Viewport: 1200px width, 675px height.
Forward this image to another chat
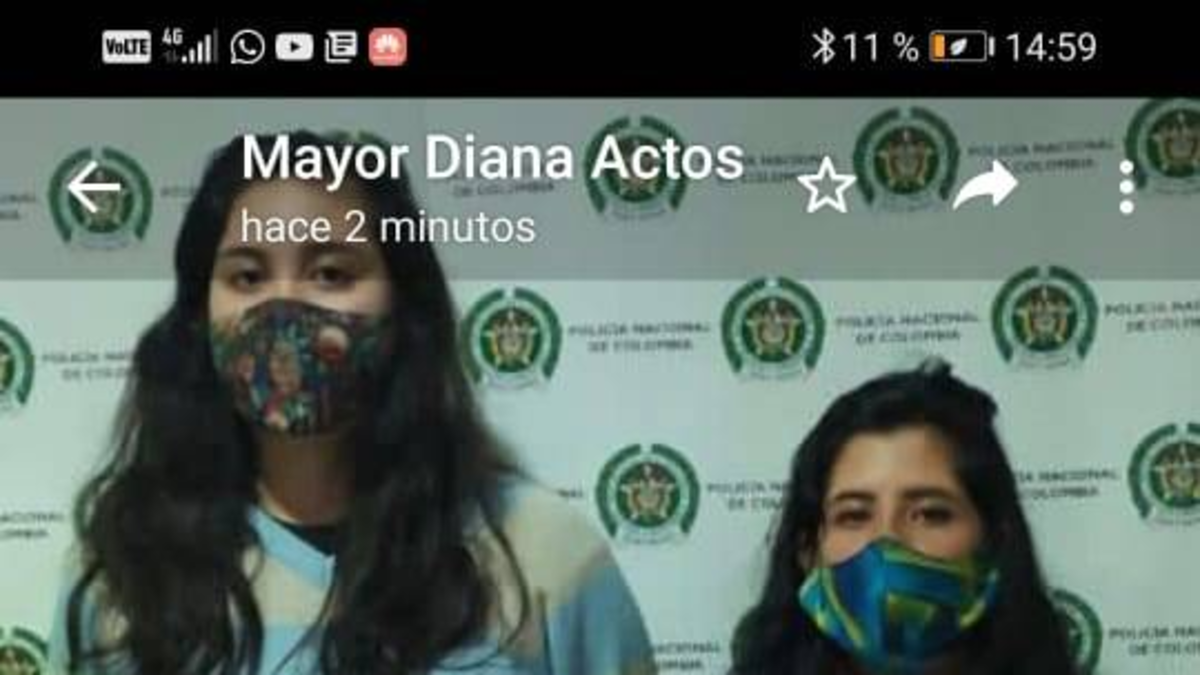[985, 187]
